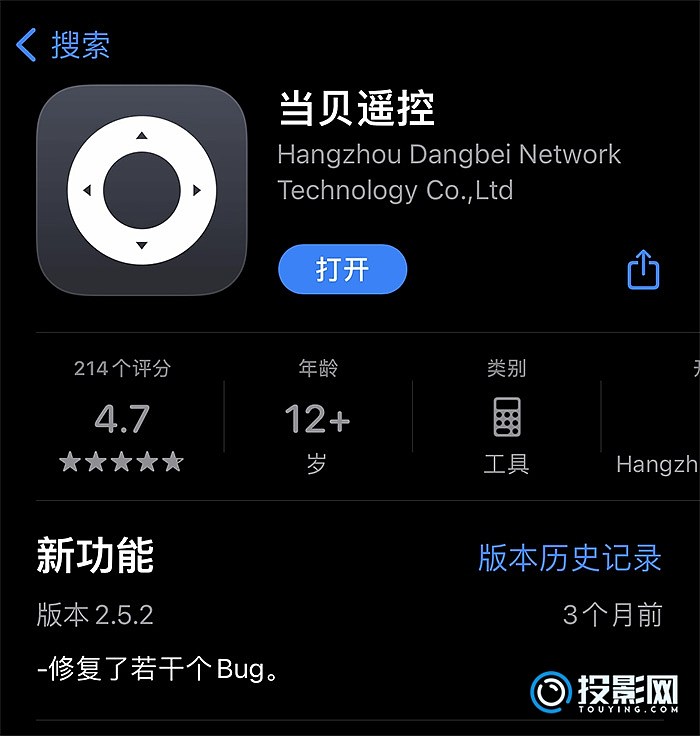The width and height of the screenshot is (700, 736).
Task: Open 版本历史记录 link
Action: [x=569, y=558]
